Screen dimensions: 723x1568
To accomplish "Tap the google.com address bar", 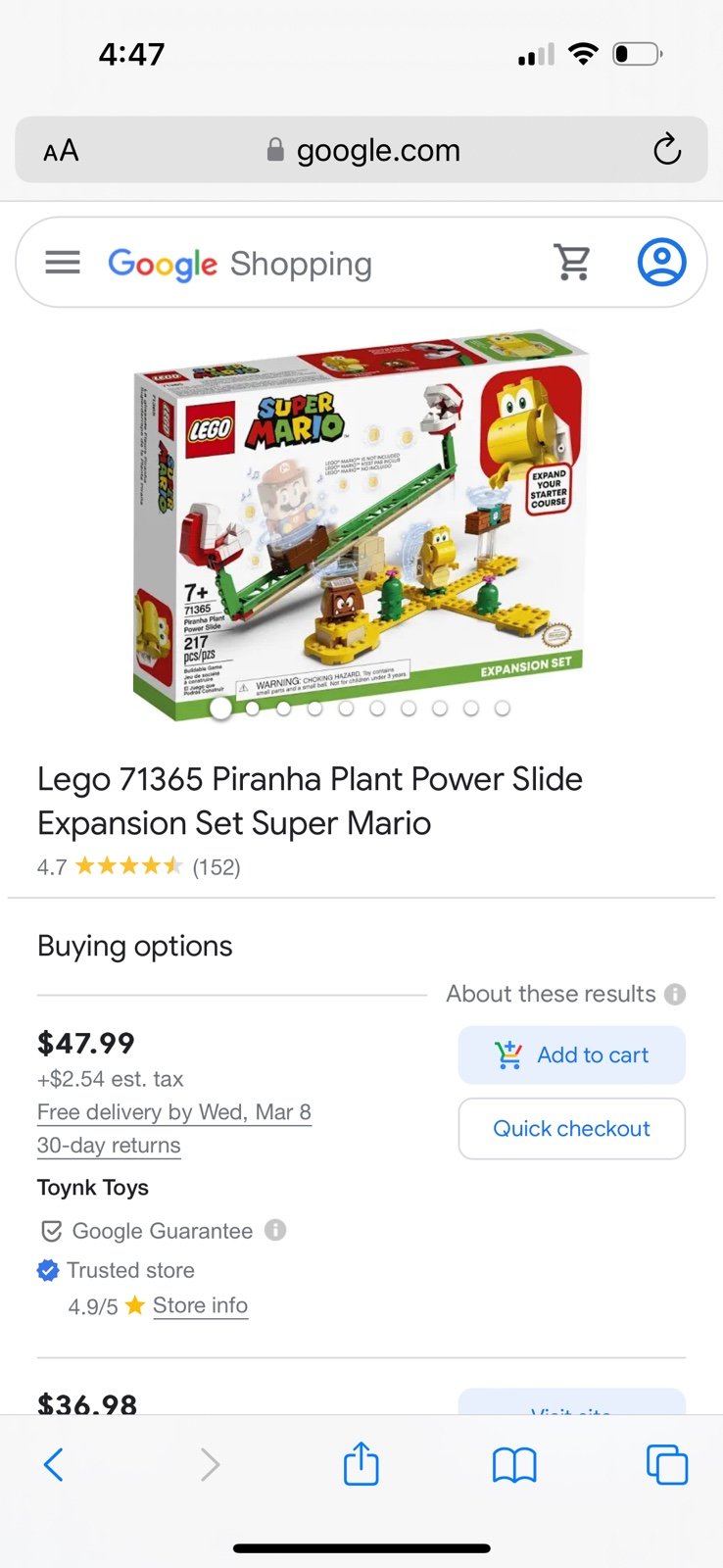I will pos(361,150).
